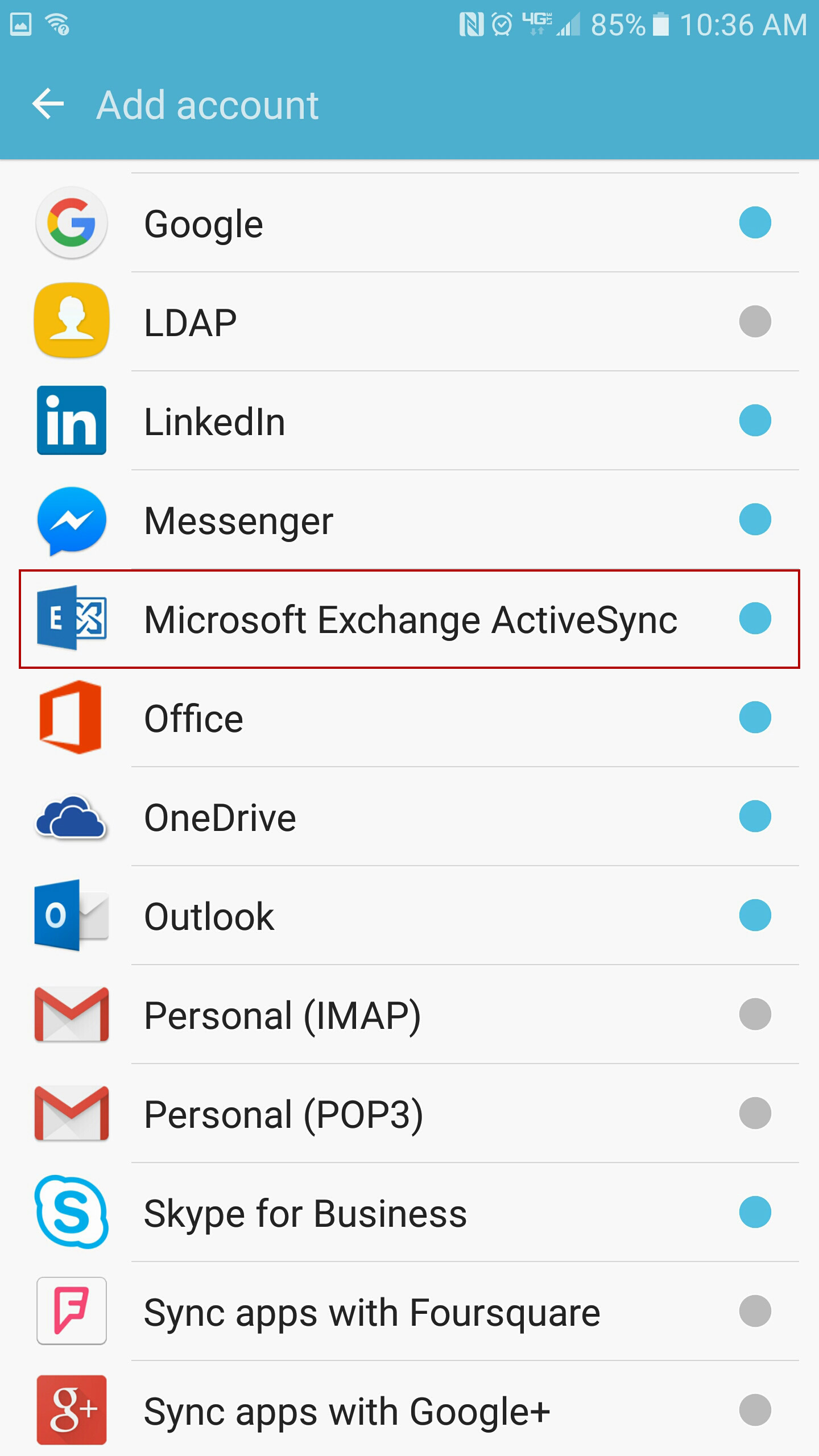The width and height of the screenshot is (819, 1456).
Task: Select the LDAP account option
Action: click(409, 322)
